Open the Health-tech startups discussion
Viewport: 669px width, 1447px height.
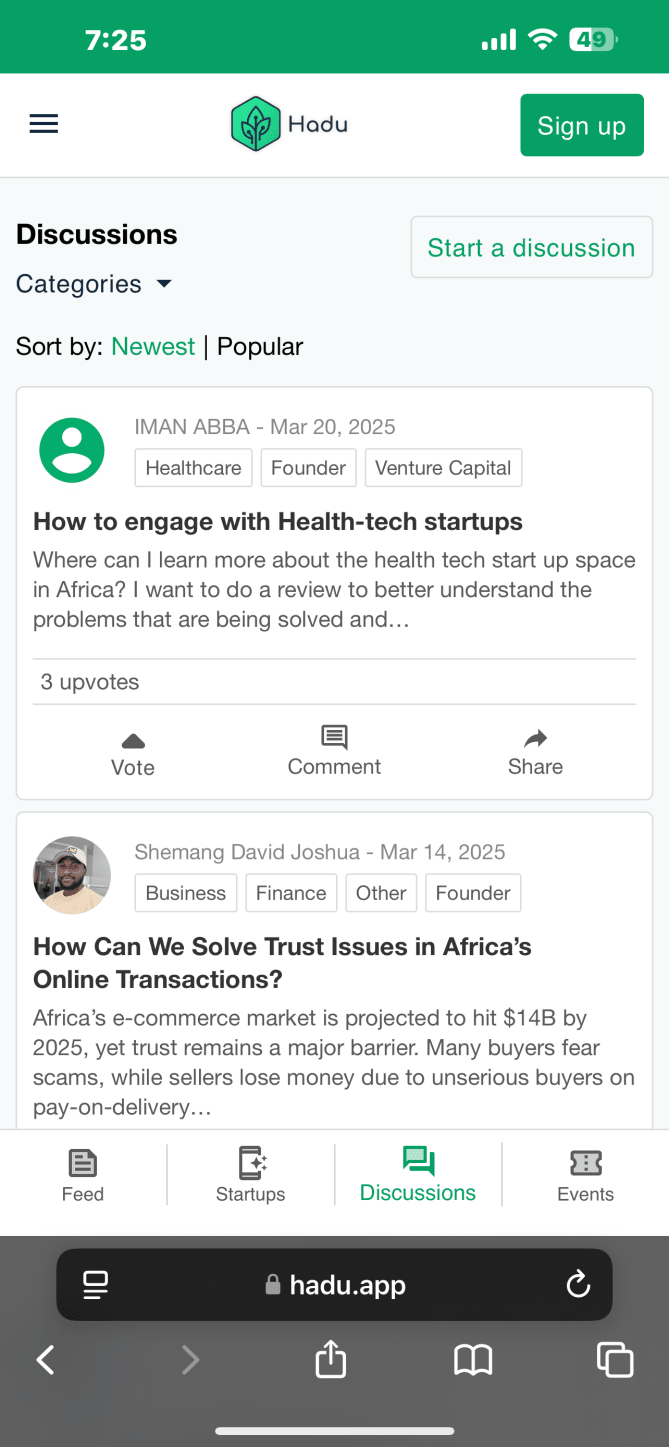tap(278, 521)
